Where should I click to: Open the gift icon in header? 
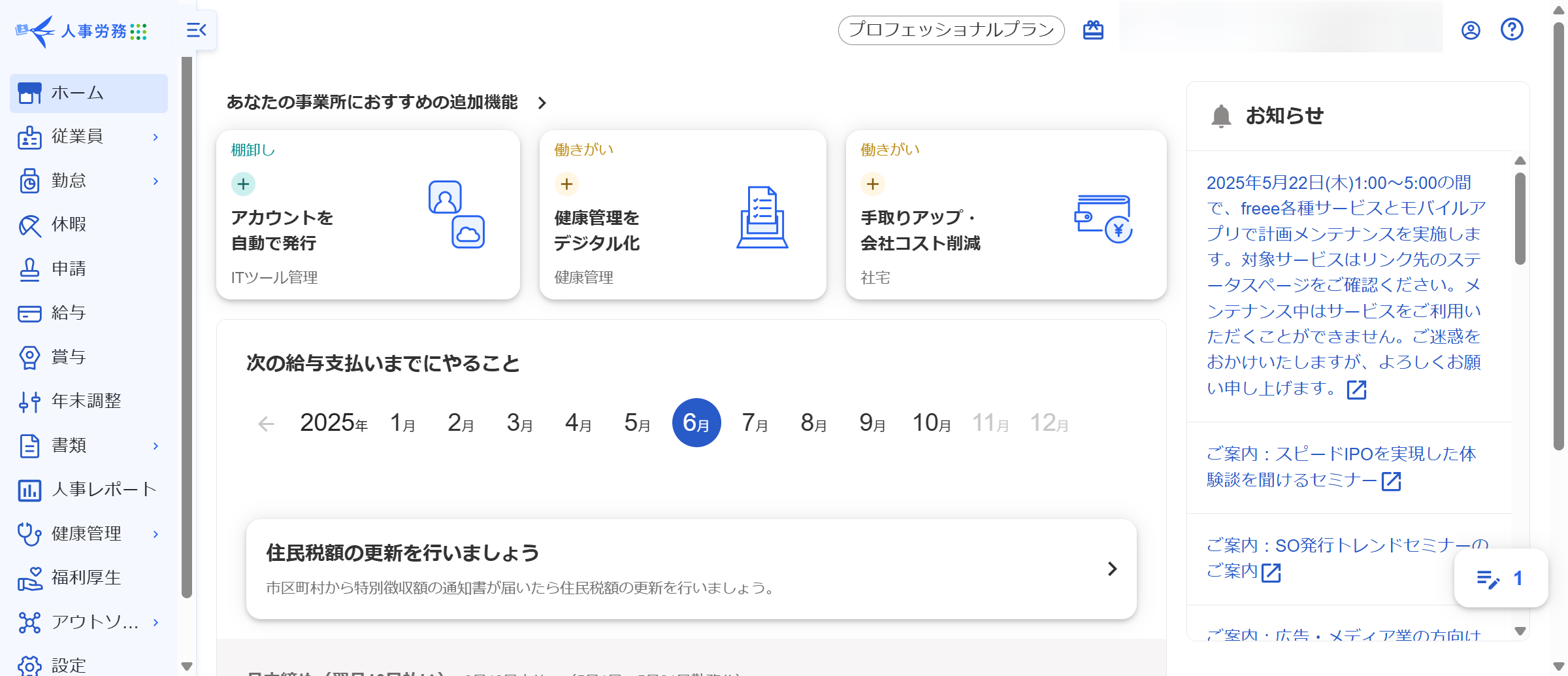(1093, 30)
